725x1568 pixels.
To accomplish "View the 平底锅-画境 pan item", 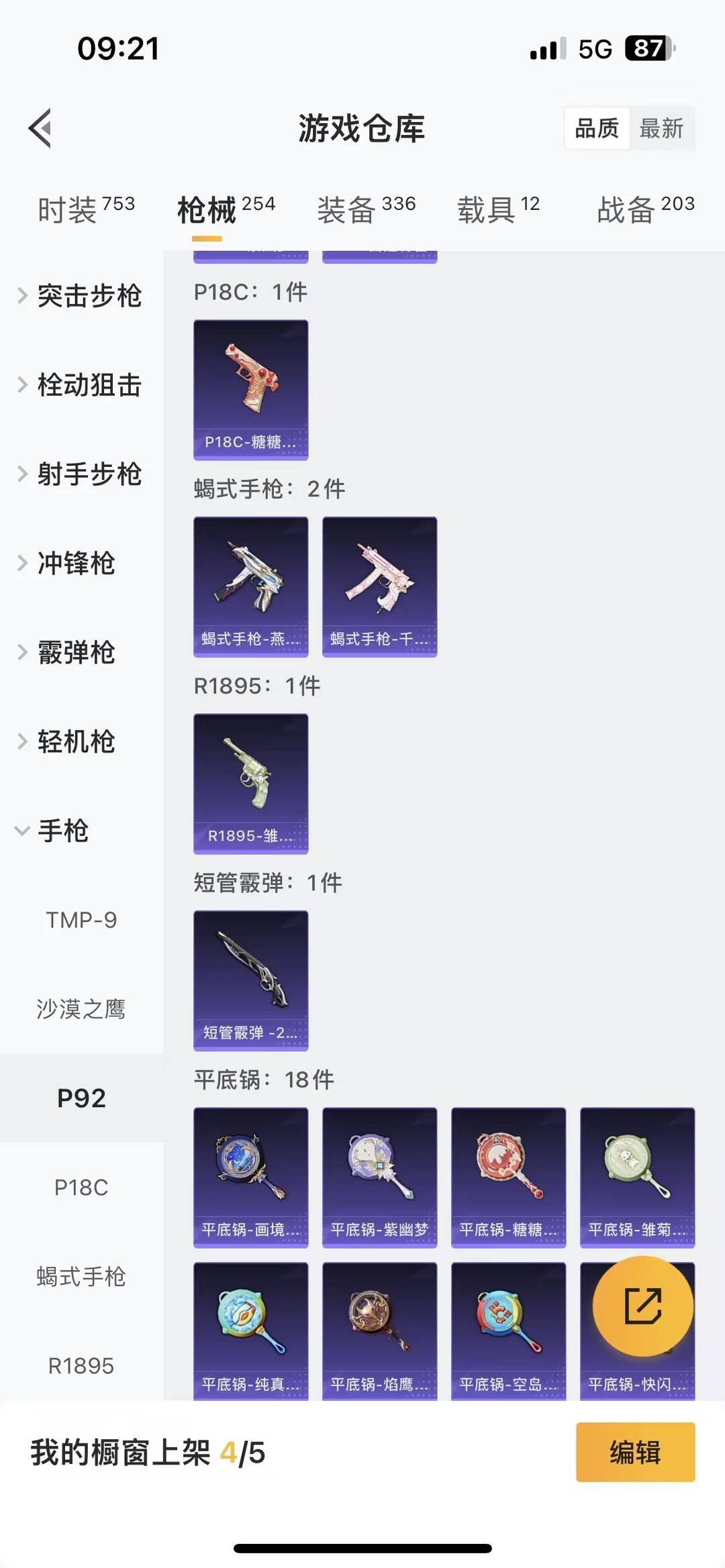I will click(x=250, y=1178).
